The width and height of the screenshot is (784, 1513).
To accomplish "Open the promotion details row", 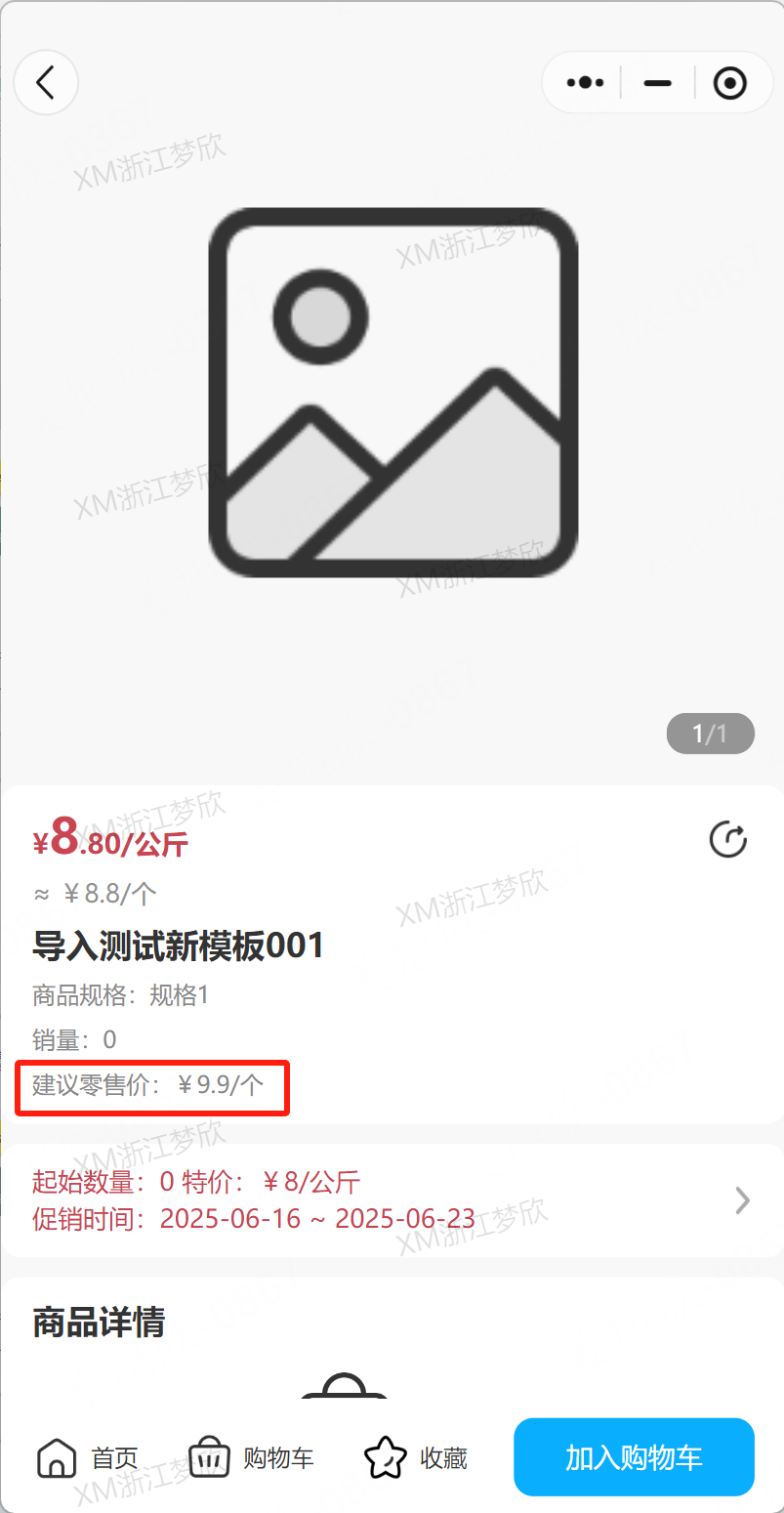I will (x=392, y=1200).
